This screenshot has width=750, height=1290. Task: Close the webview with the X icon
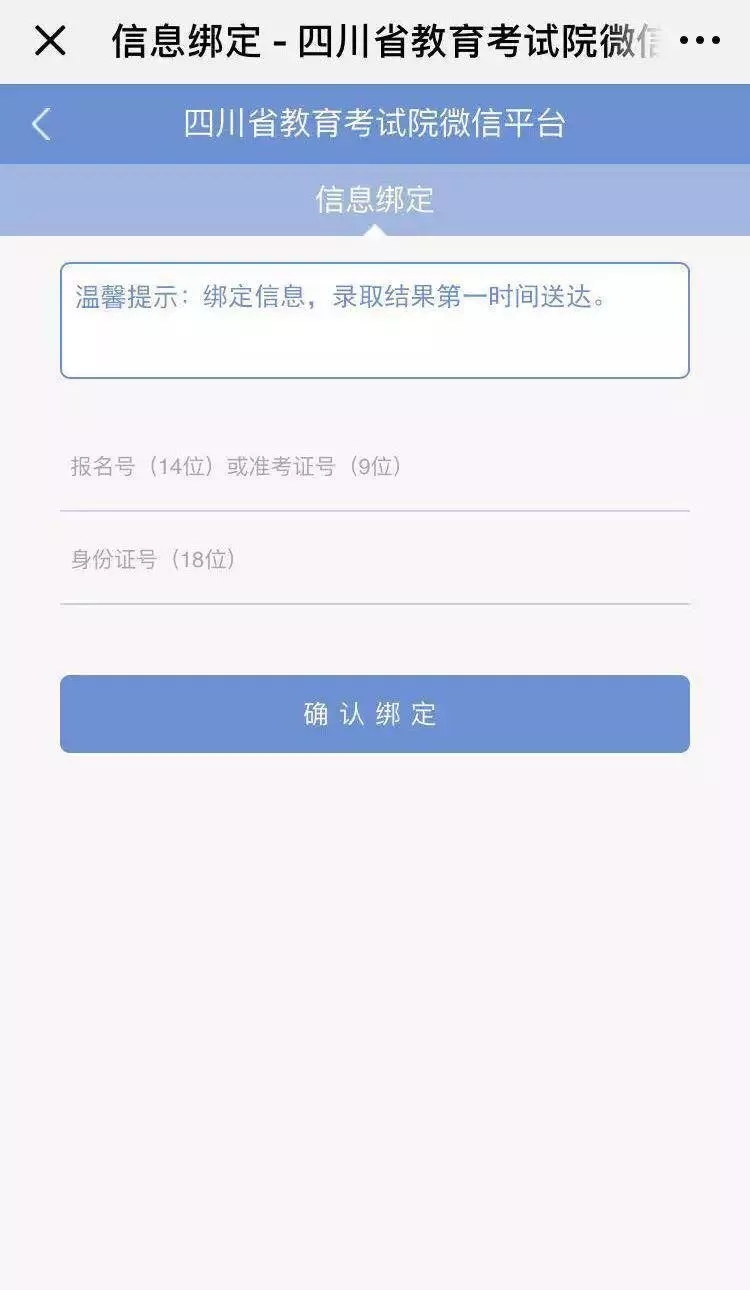click(50, 41)
